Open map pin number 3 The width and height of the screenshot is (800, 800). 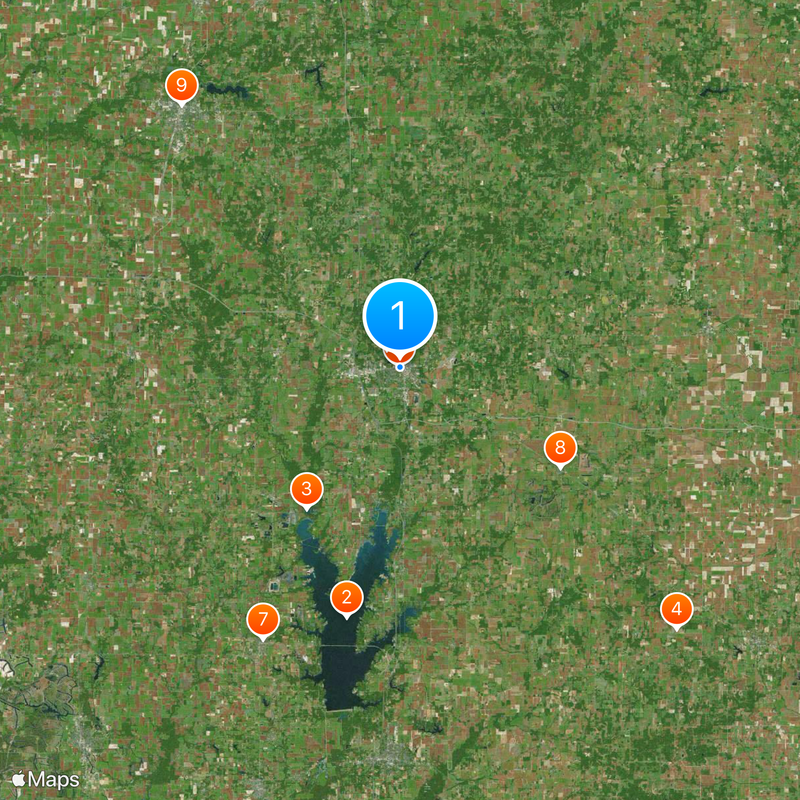306,489
